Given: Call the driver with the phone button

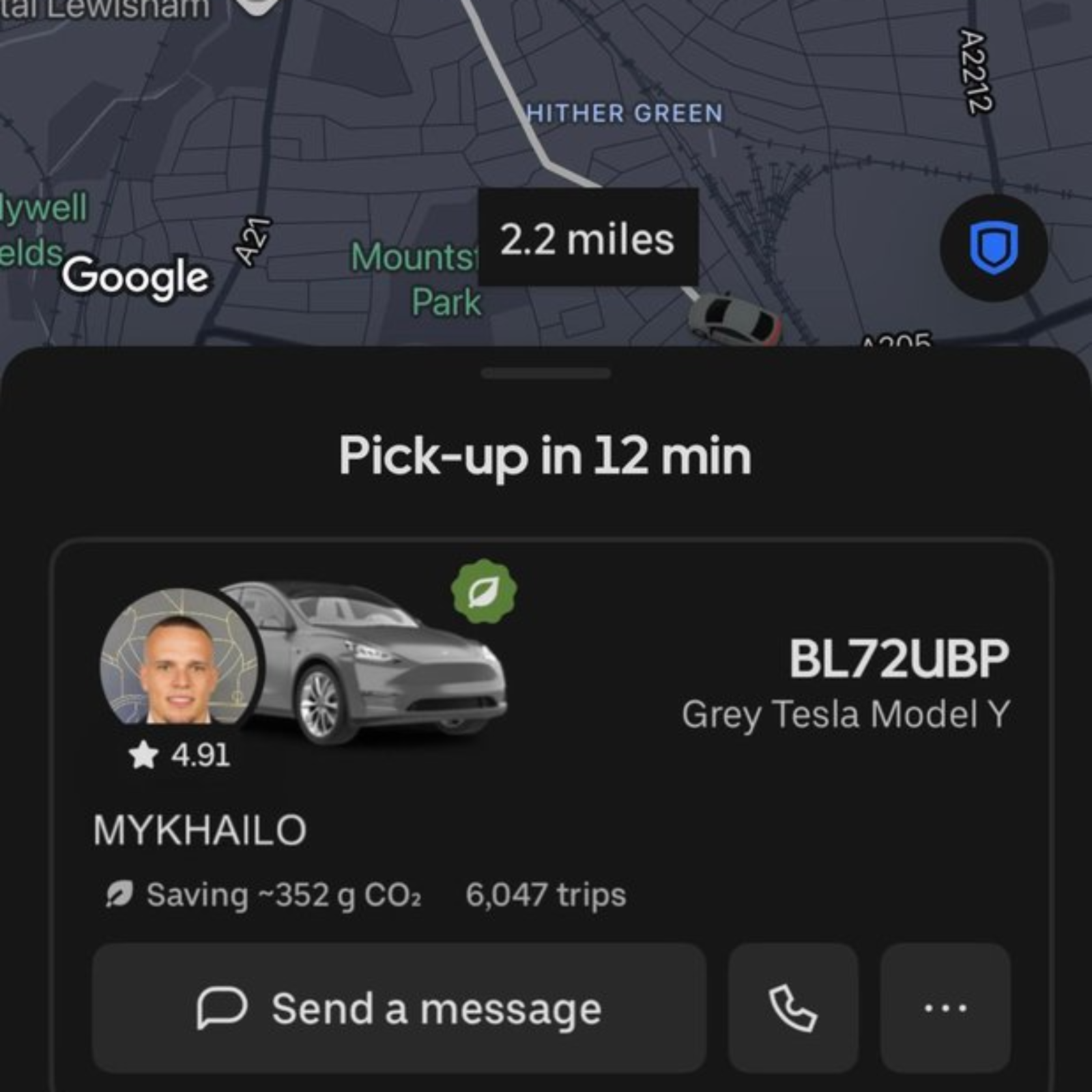Looking at the screenshot, I should pos(792,1007).
